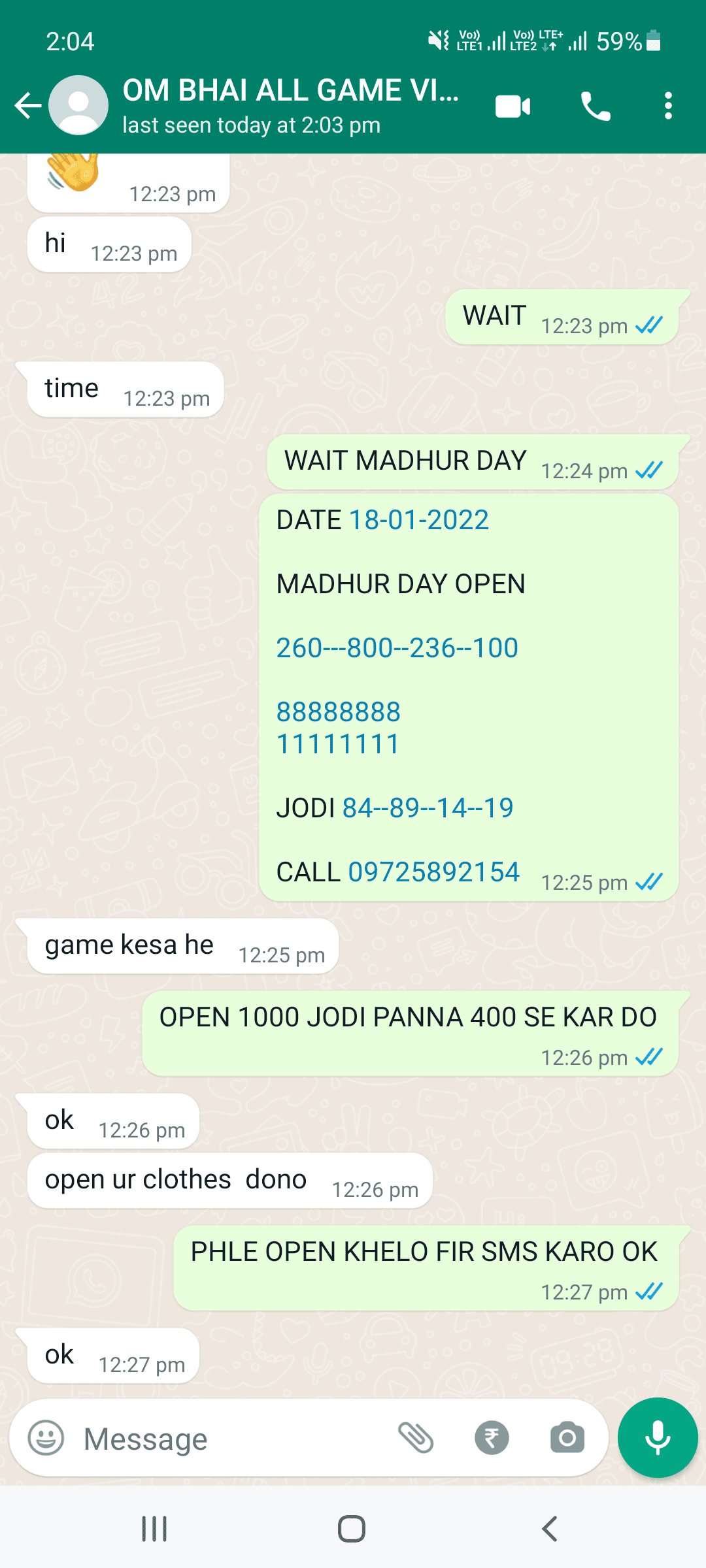The width and height of the screenshot is (706, 1568).
Task: Open recent apps from navigation bar
Action: coord(154,1529)
